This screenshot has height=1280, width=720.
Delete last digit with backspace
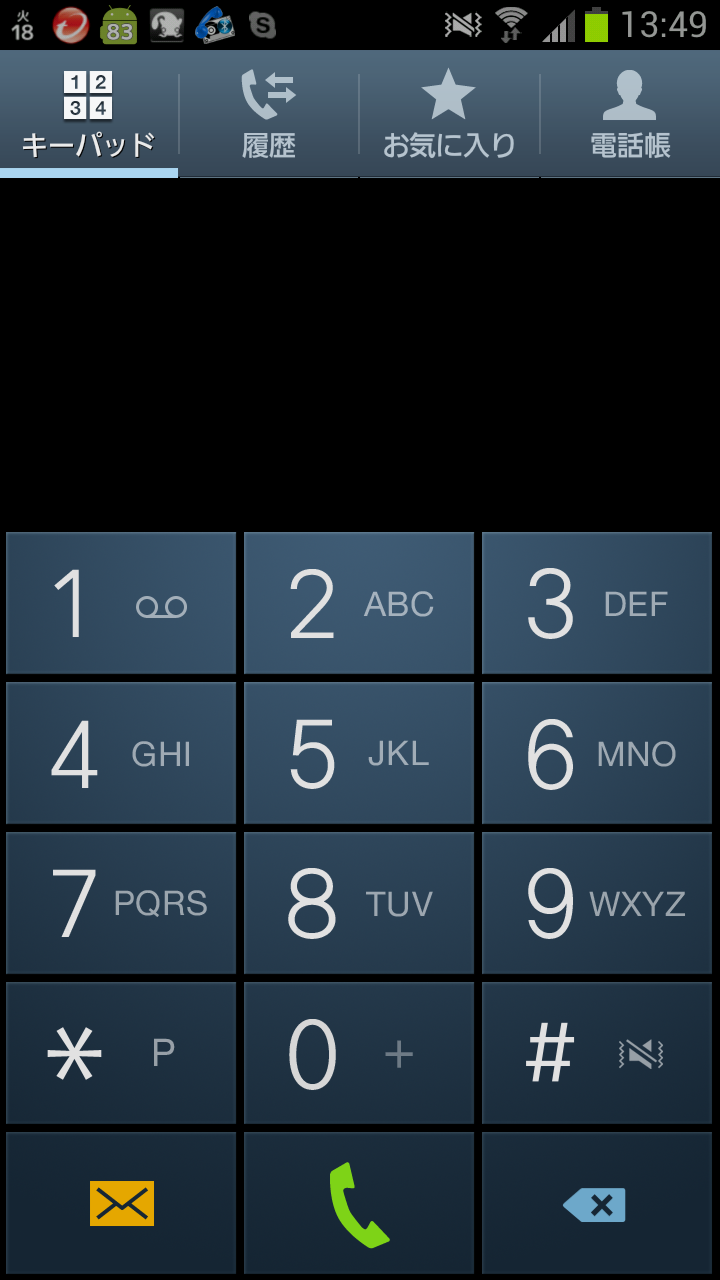click(x=597, y=1203)
